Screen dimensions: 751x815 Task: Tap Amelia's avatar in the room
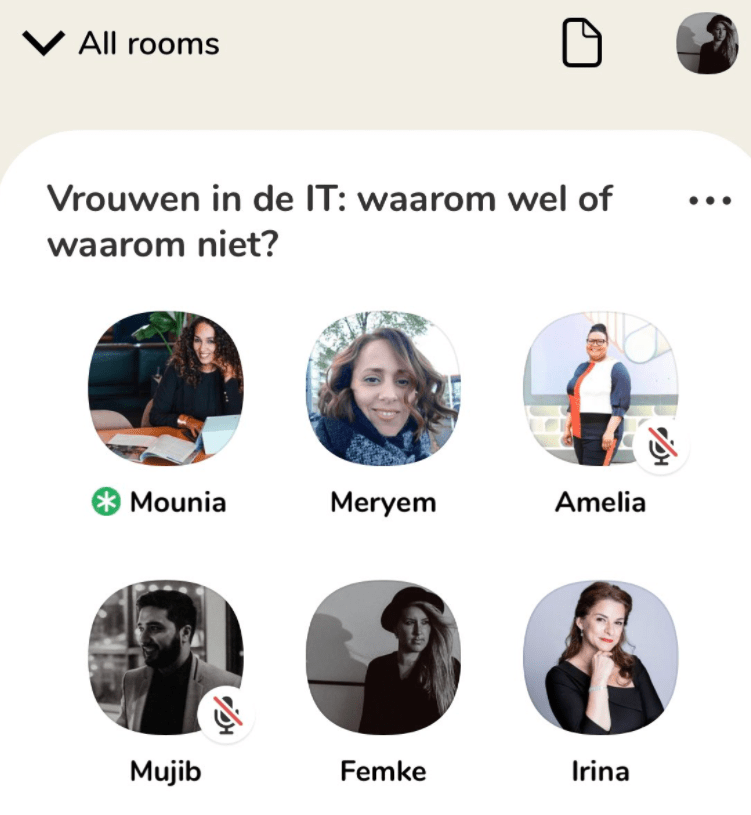pos(600,388)
